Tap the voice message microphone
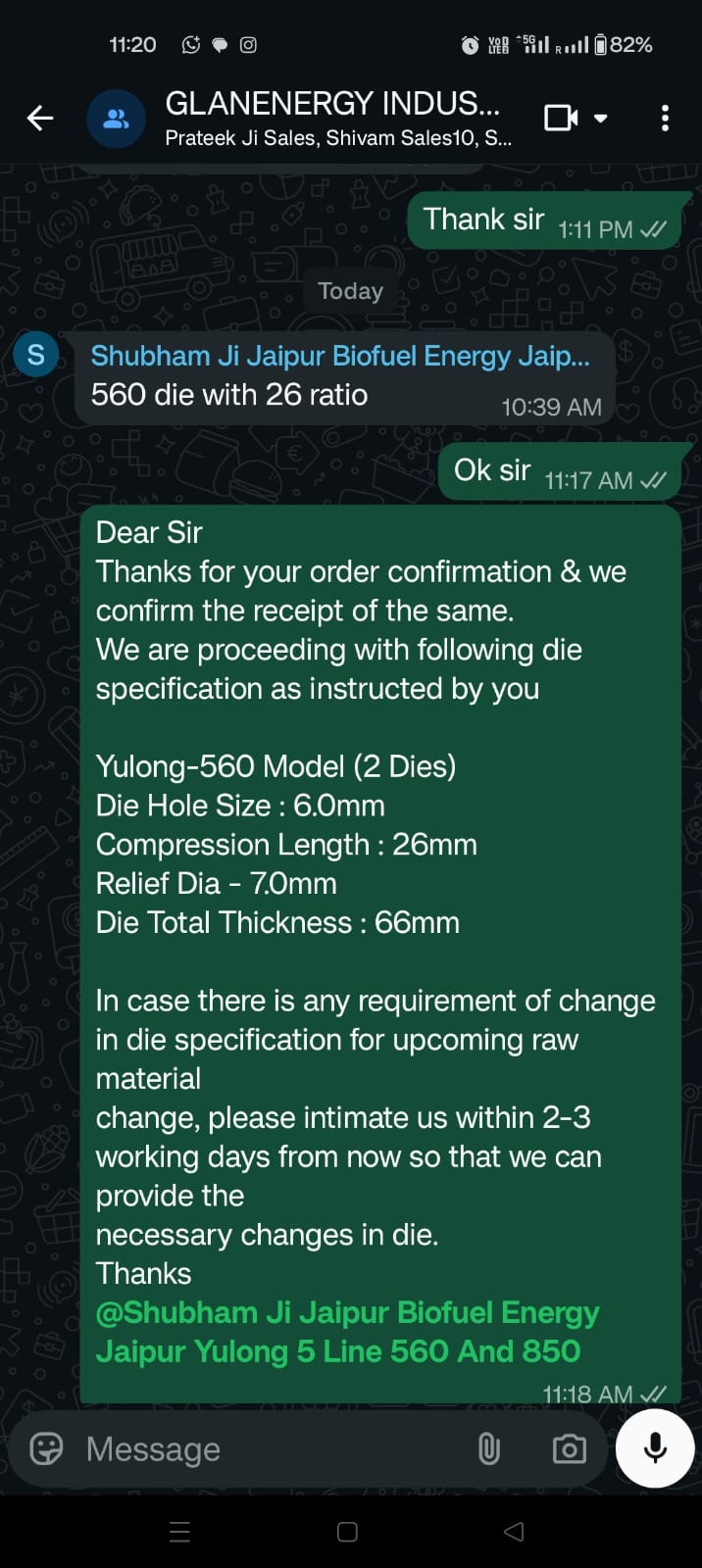This screenshot has height=1568, width=702. (x=655, y=1448)
